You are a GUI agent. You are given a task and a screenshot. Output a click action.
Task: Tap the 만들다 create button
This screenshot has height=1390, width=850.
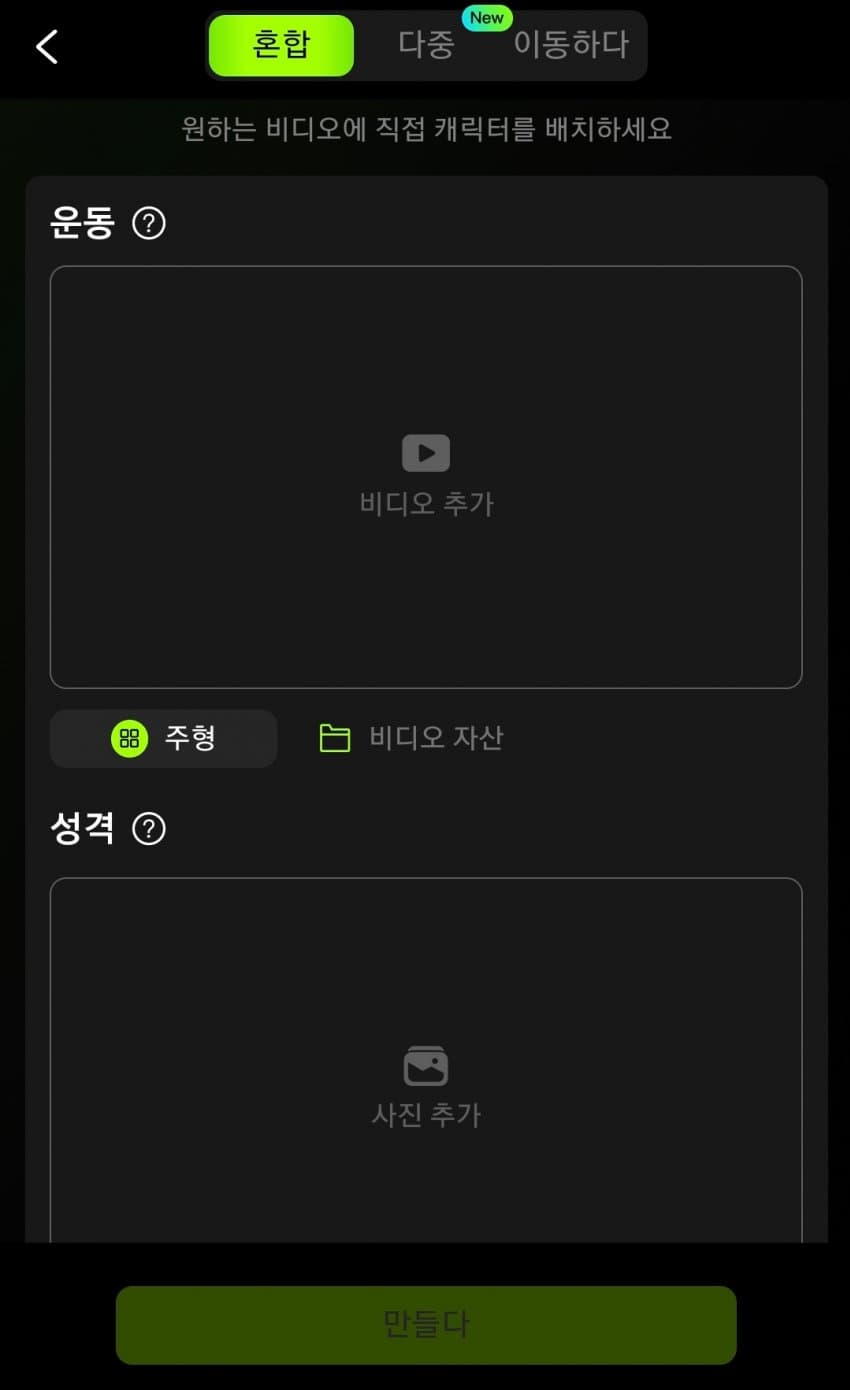[426, 1325]
